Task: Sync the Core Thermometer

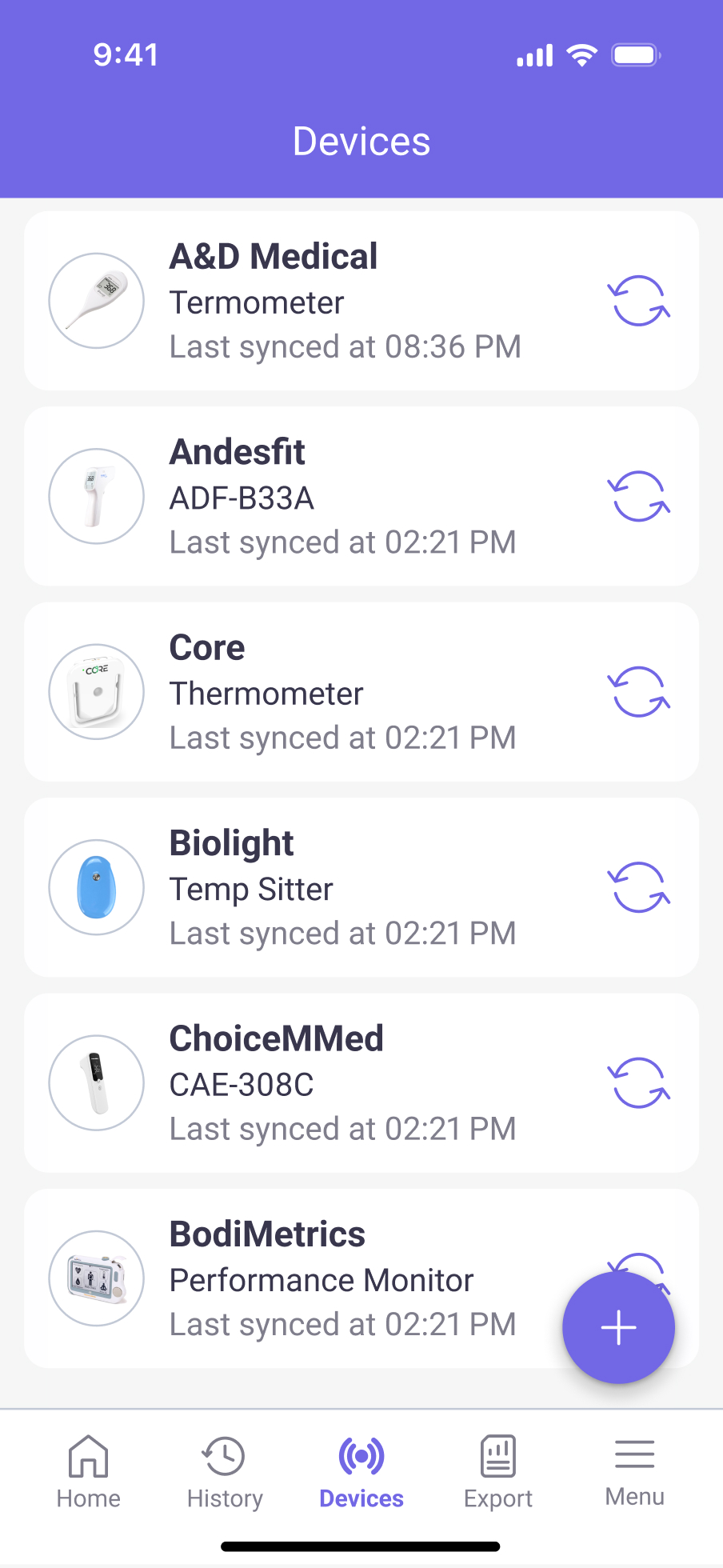Action: (637, 691)
